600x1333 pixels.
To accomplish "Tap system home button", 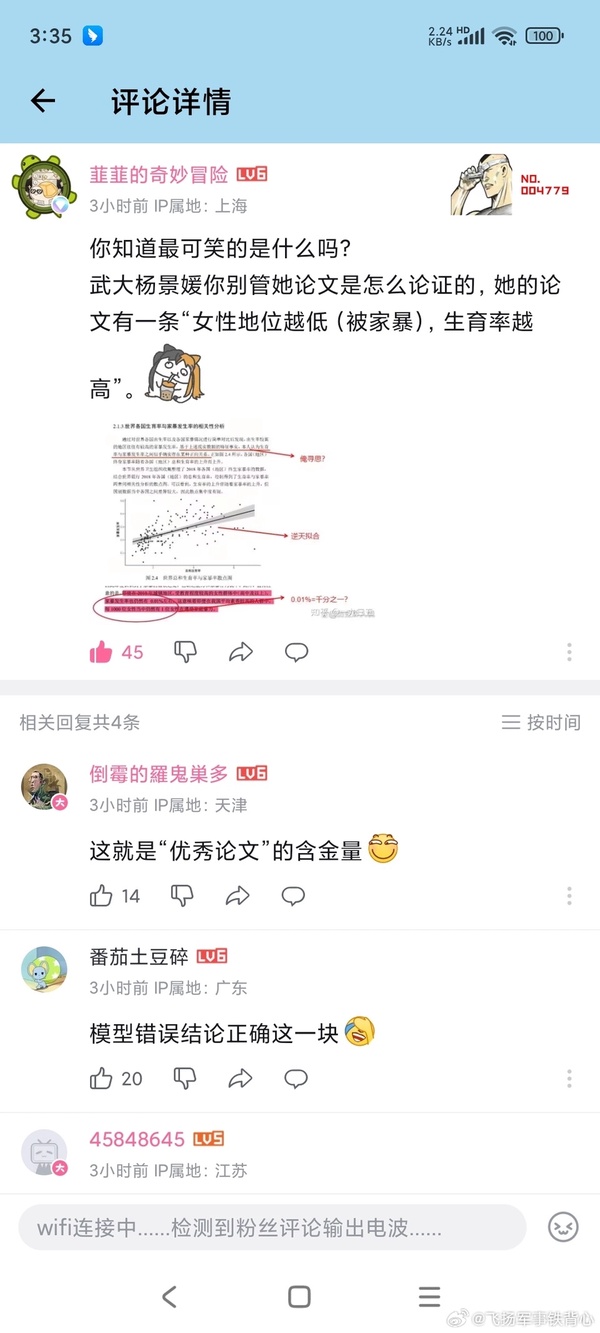I will (299, 1297).
